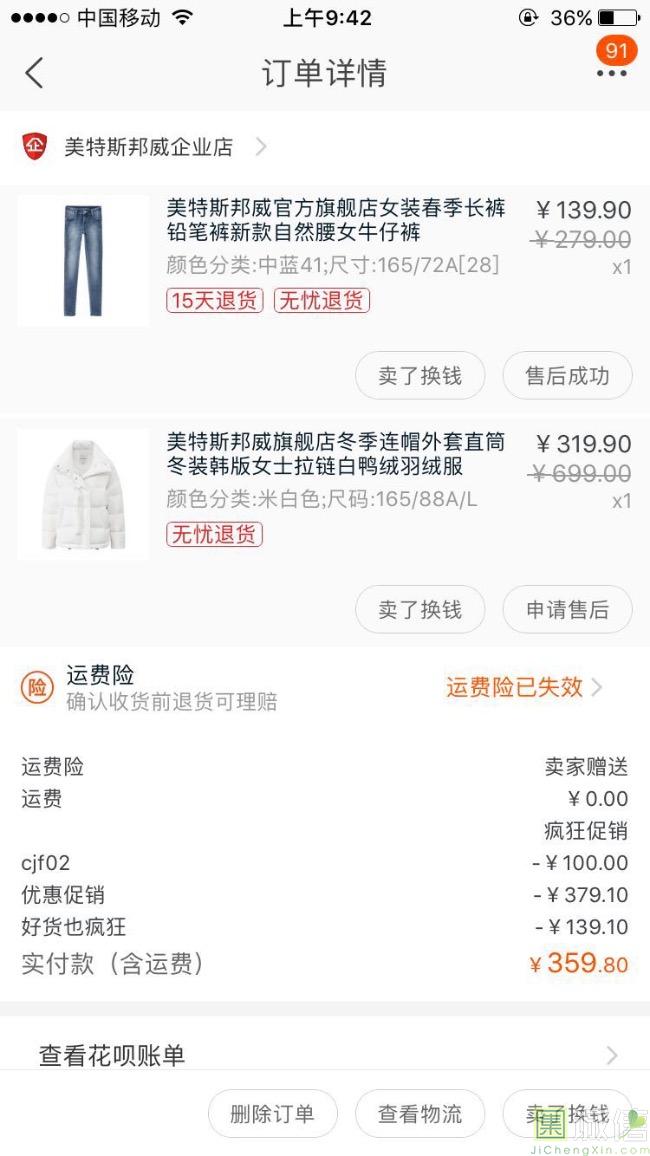
Task: Open the 美特斯邦威企业店 store page
Action: [x=148, y=147]
